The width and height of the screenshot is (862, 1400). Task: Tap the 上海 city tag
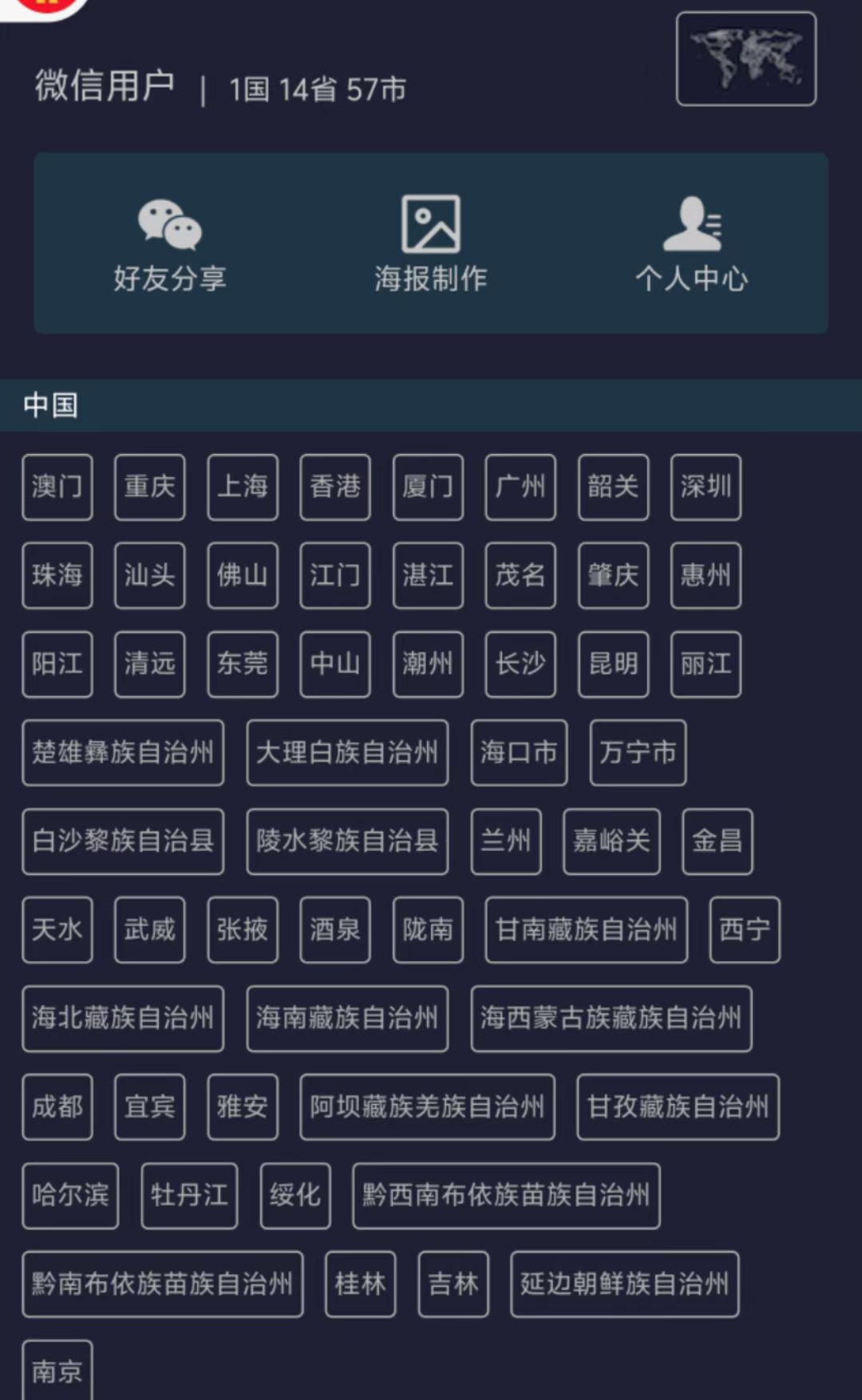click(x=243, y=487)
